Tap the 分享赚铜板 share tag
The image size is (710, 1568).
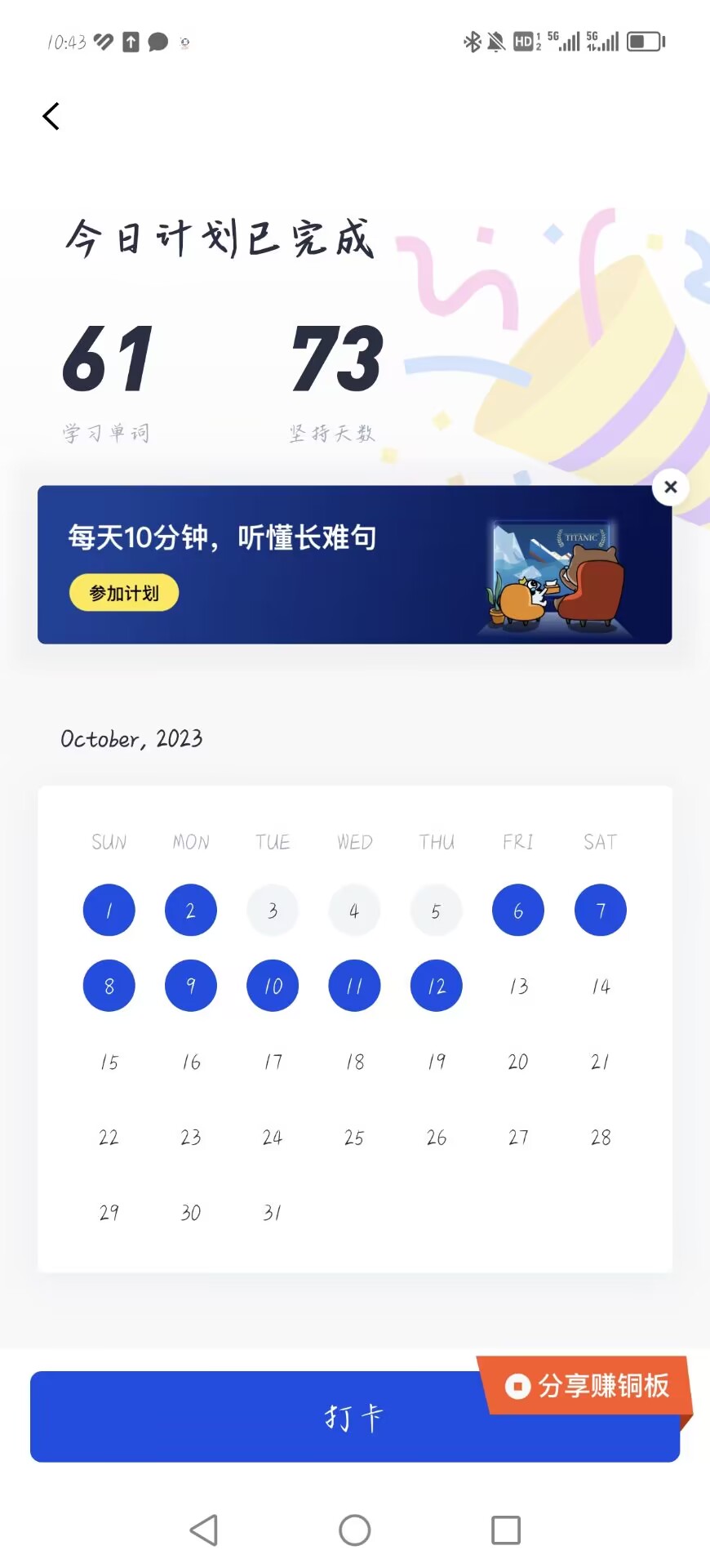(588, 1386)
